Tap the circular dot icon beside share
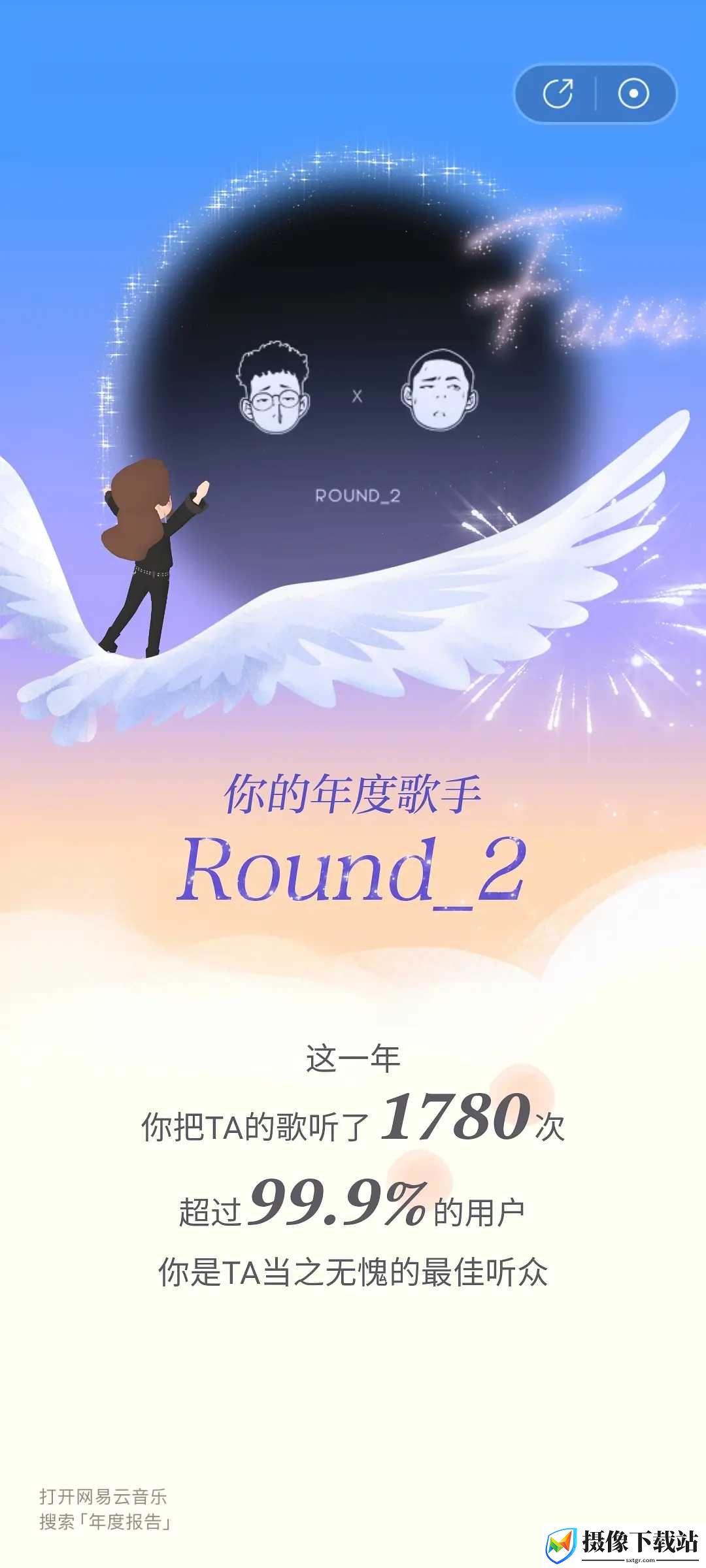The height and width of the screenshot is (1568, 706). 633,93
